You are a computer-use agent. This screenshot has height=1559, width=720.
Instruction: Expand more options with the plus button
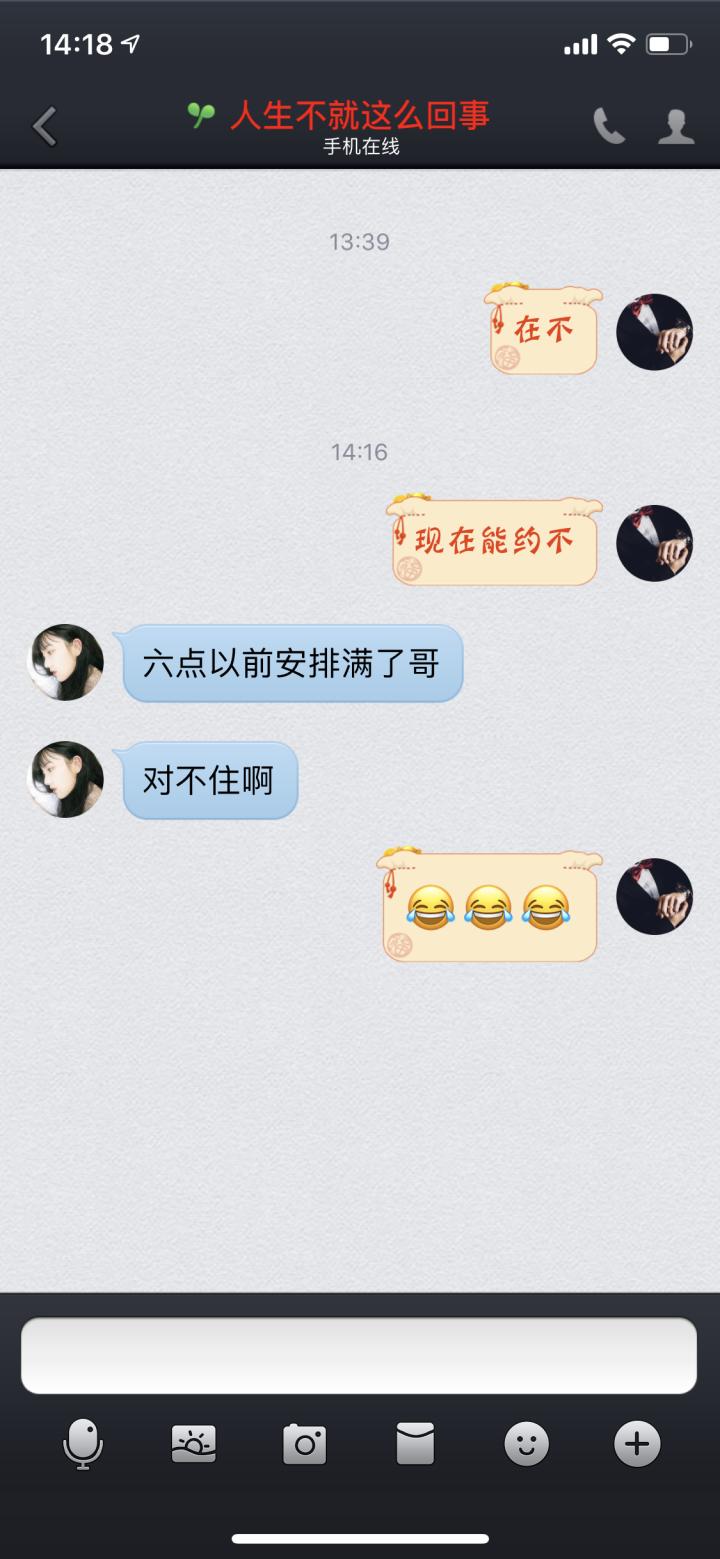point(637,1444)
